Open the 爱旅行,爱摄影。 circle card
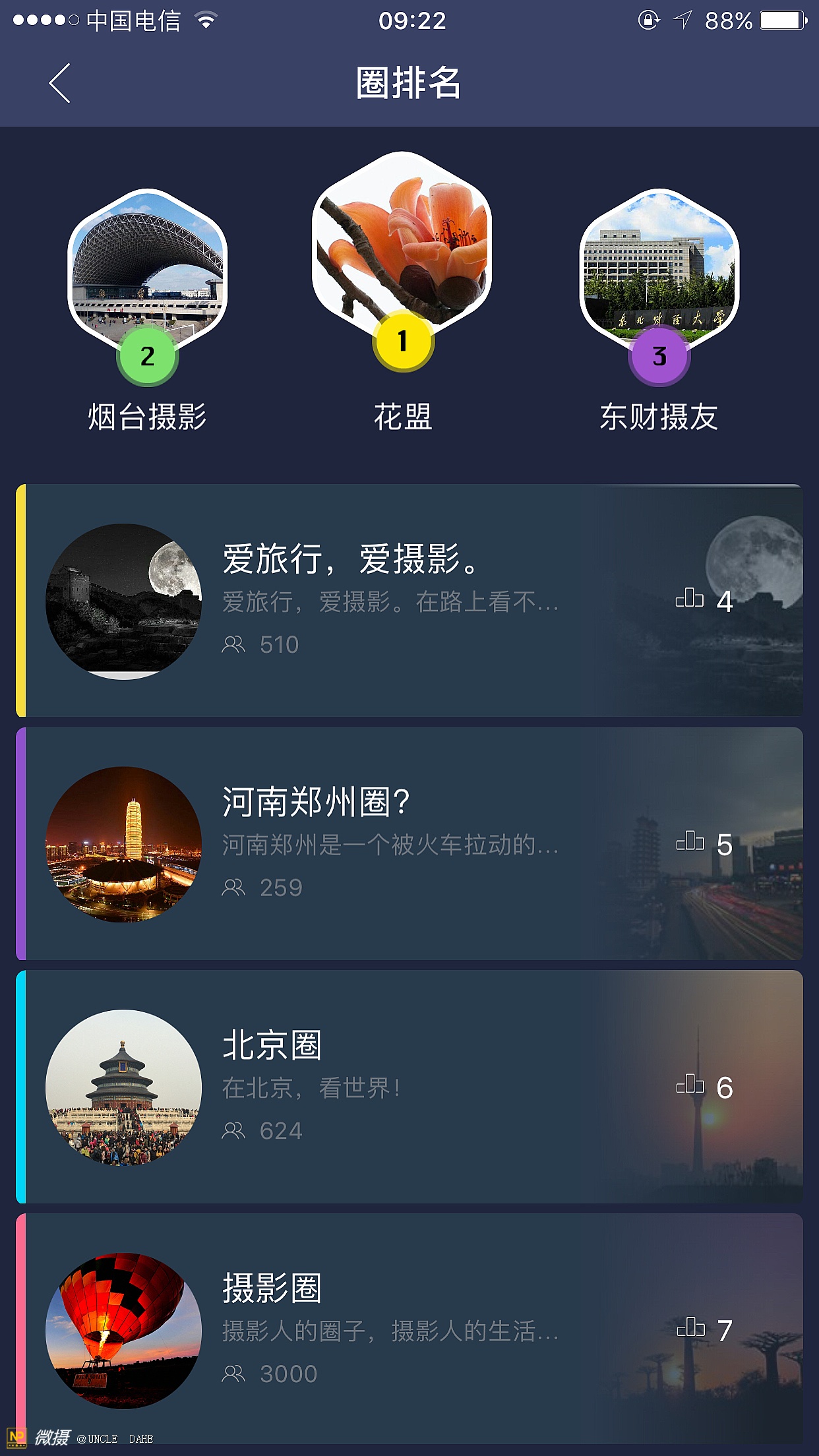 click(x=409, y=601)
